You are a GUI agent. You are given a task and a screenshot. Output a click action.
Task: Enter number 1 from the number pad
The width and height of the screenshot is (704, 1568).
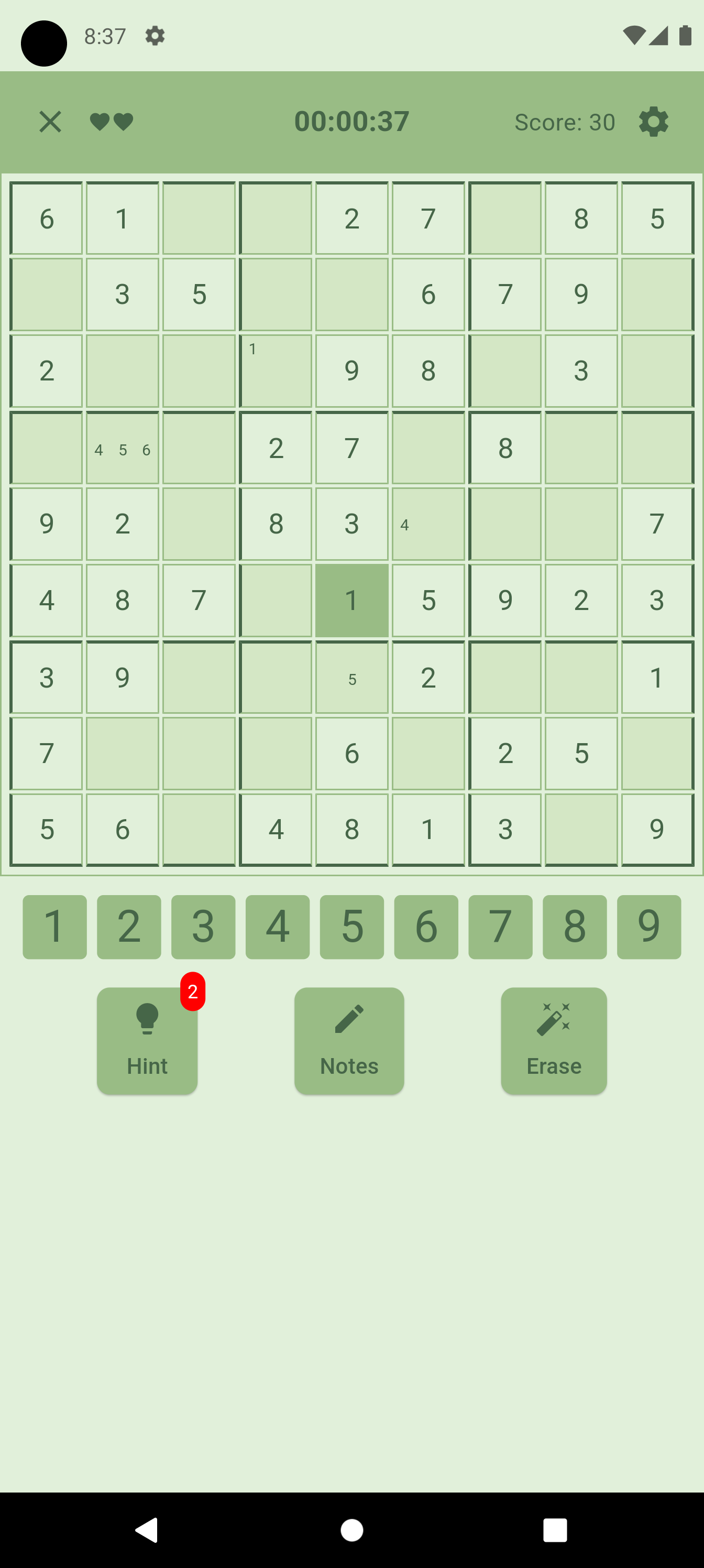tap(55, 927)
